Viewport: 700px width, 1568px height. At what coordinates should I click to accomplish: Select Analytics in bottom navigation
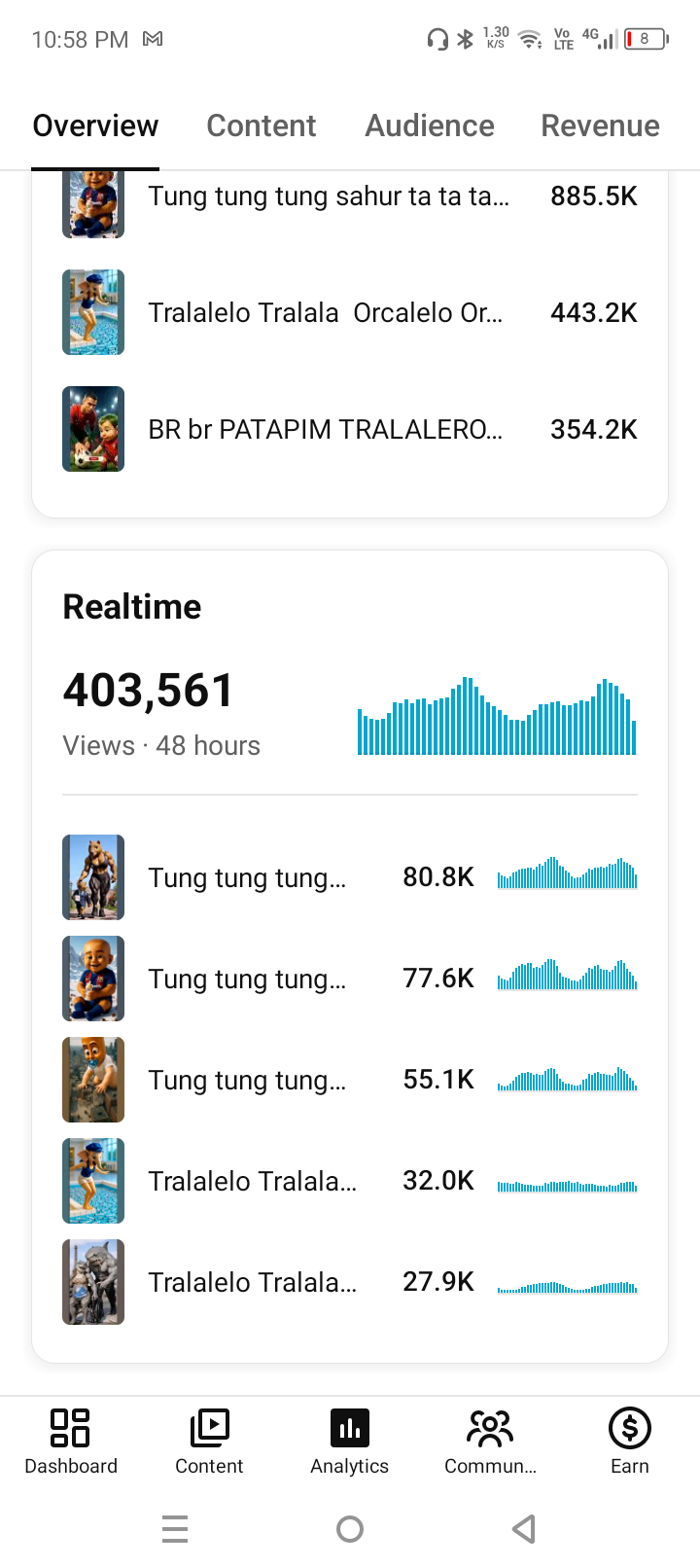[350, 1443]
